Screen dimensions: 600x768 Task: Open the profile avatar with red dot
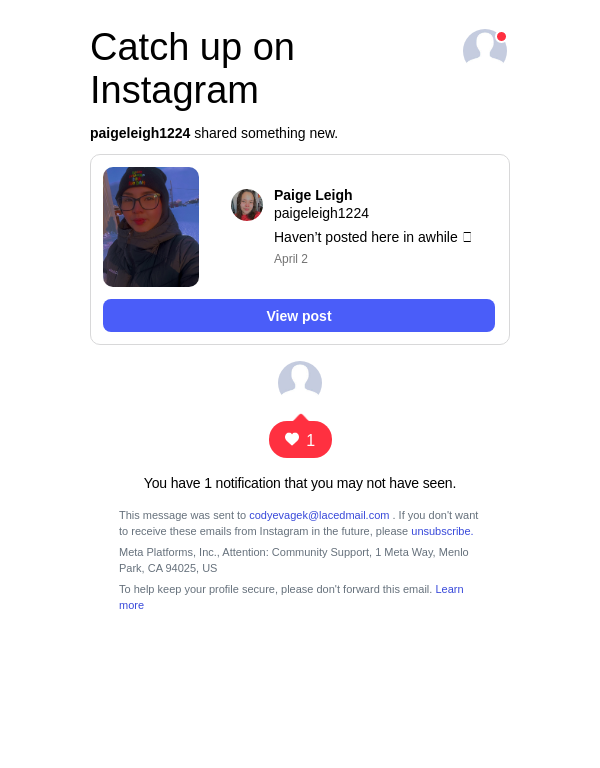pyautogui.click(x=485, y=49)
